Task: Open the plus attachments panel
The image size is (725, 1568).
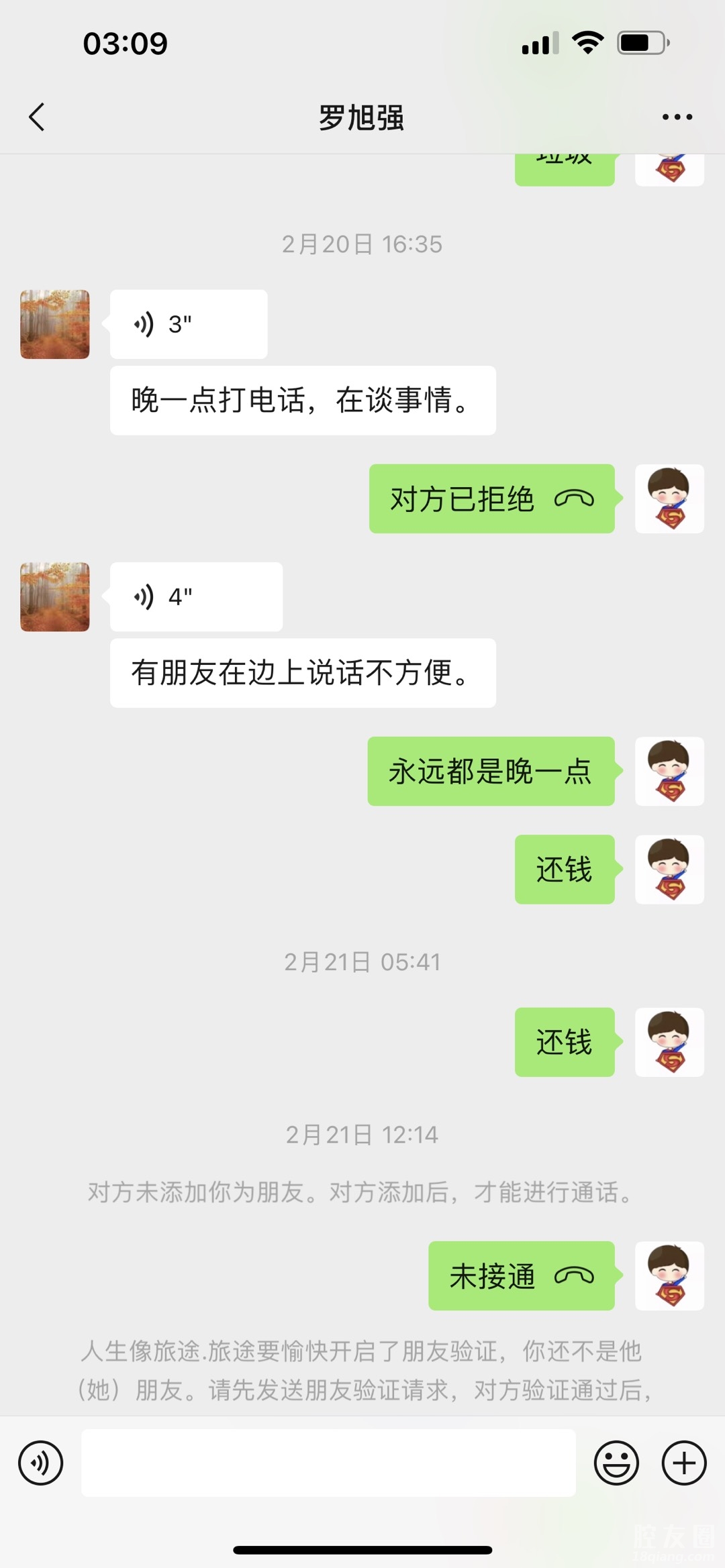Action: point(684,1463)
